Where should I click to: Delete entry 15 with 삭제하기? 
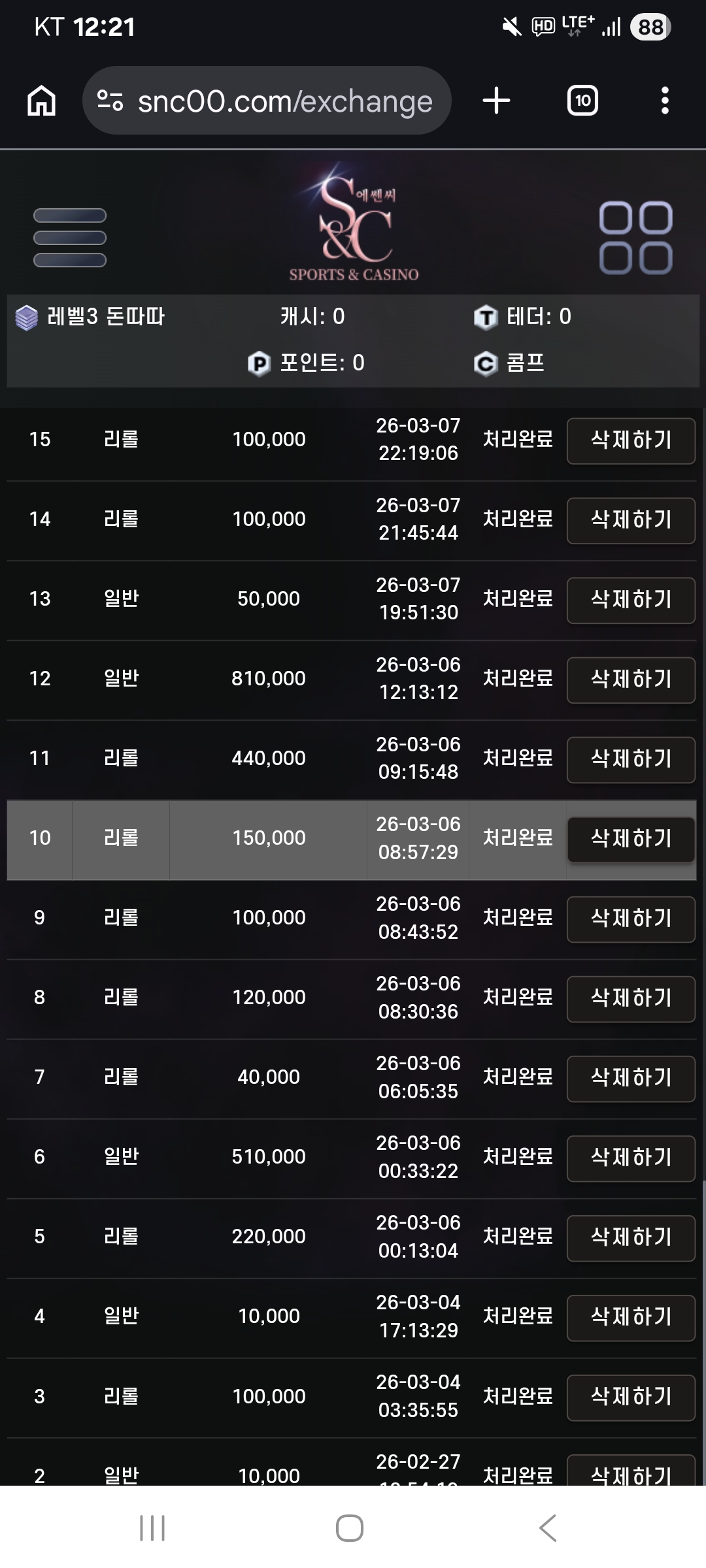pos(631,440)
